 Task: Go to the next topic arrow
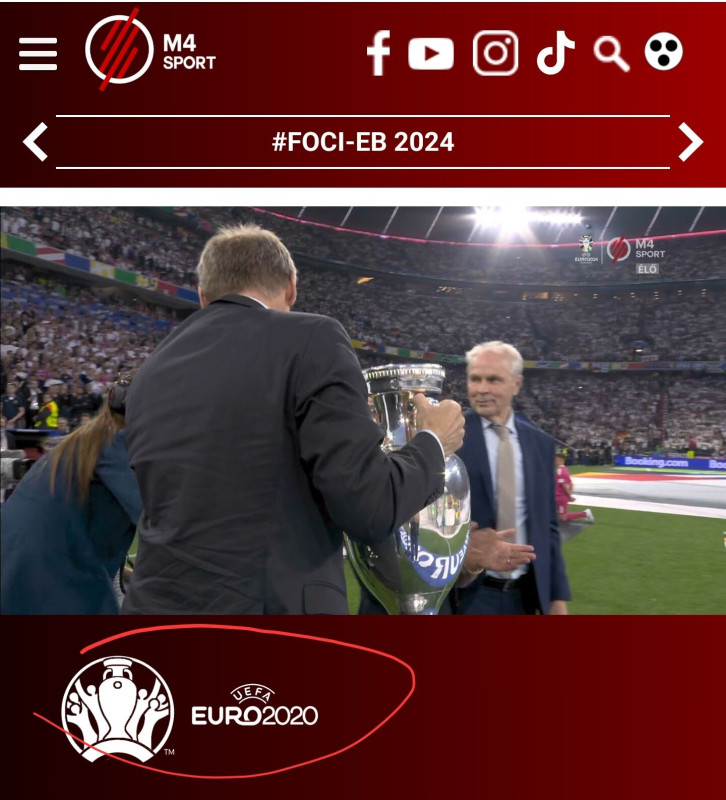pyautogui.click(x=690, y=142)
